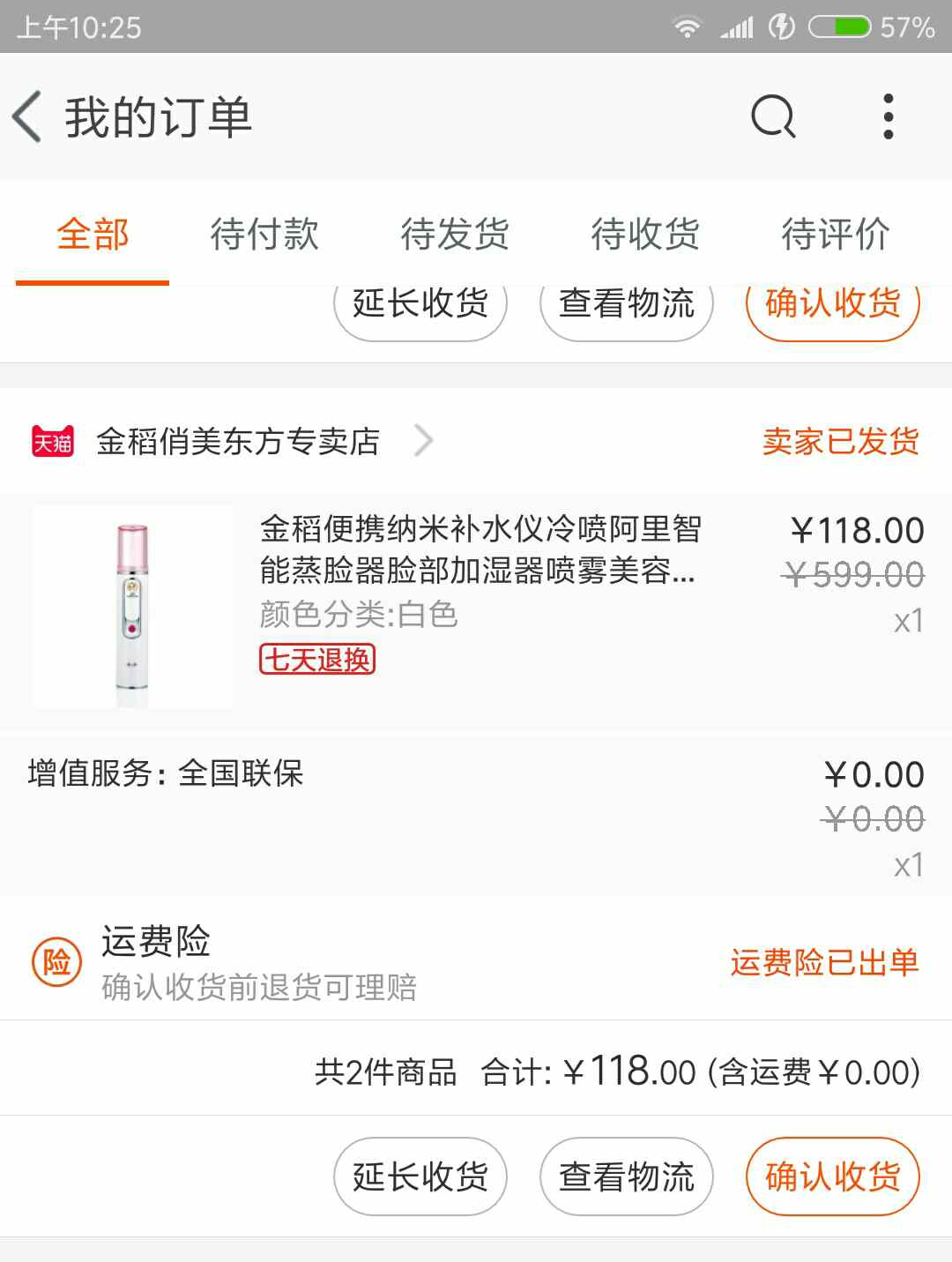Open the three-dot overflow menu
Image resolution: width=952 pixels, height=1262 pixels.
click(888, 117)
